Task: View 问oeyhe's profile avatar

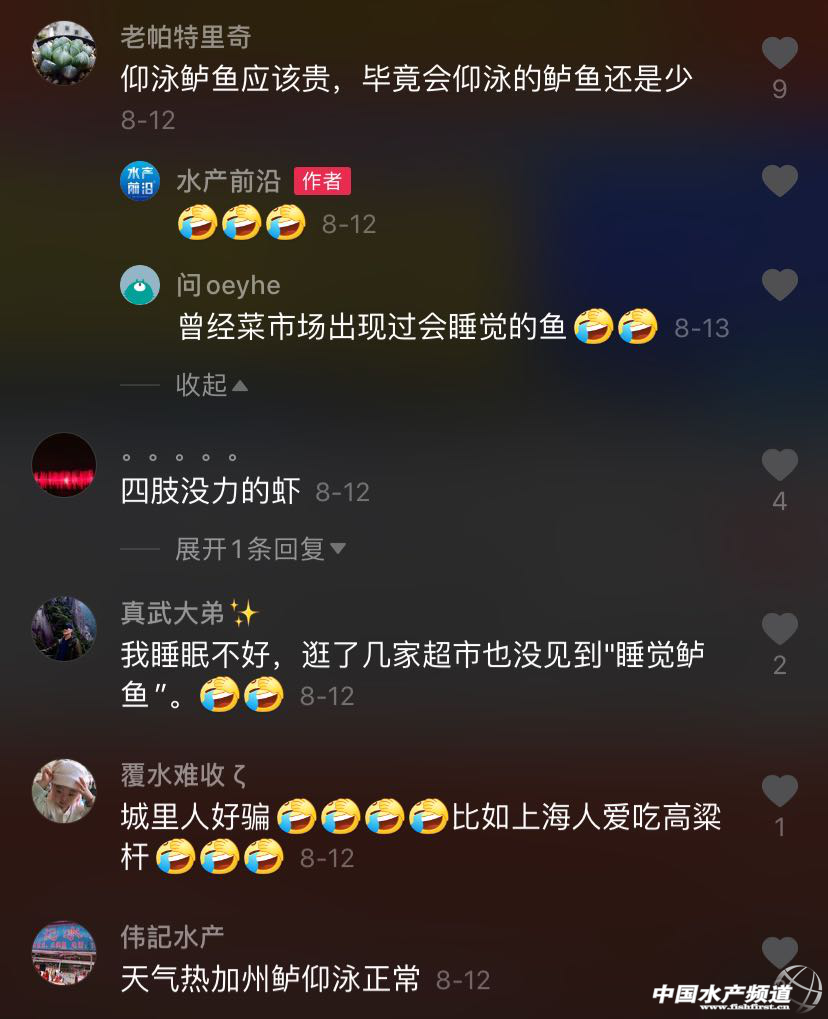Action: click(x=140, y=285)
